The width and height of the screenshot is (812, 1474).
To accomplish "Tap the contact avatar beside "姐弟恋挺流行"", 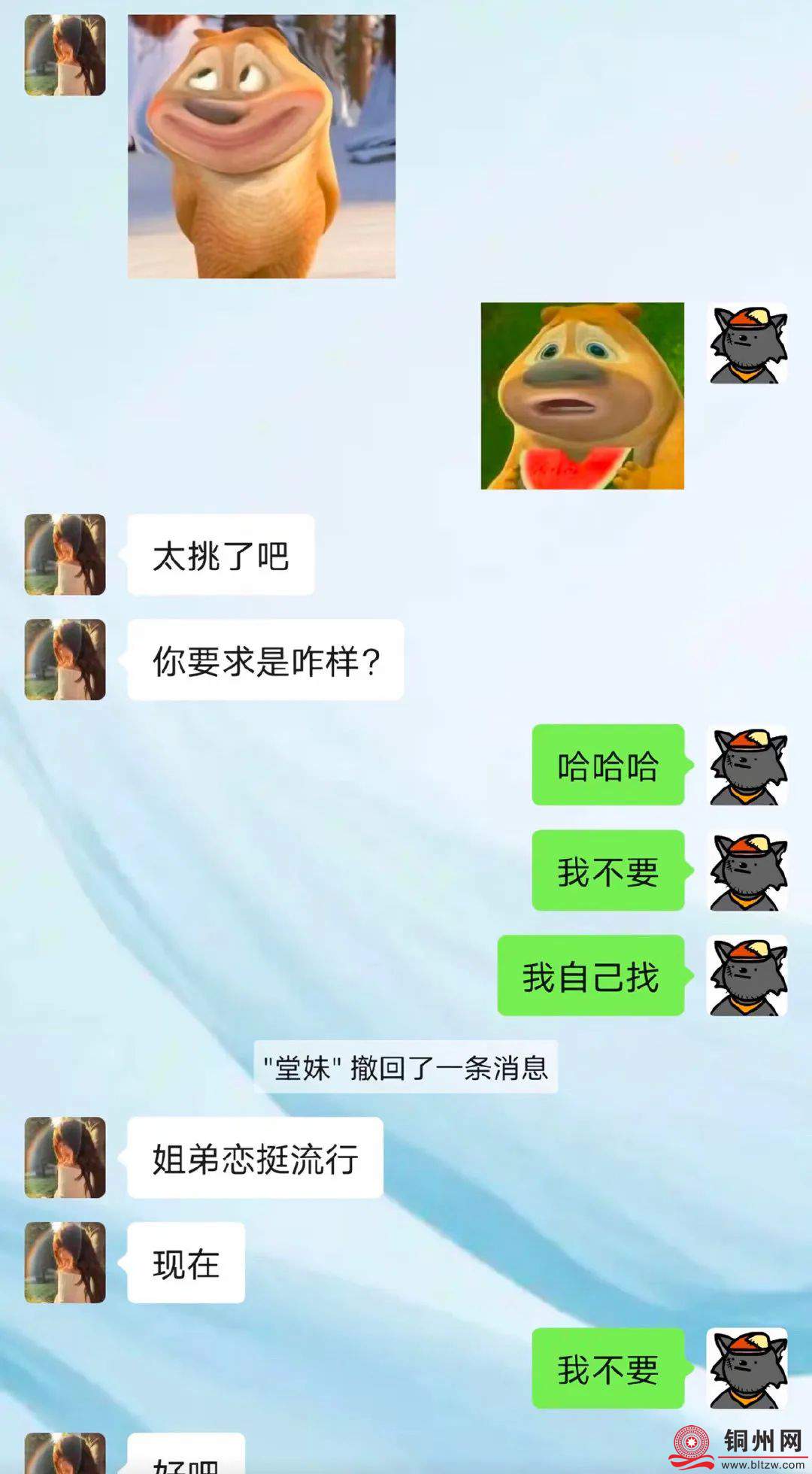I will pyautogui.click(x=65, y=1157).
